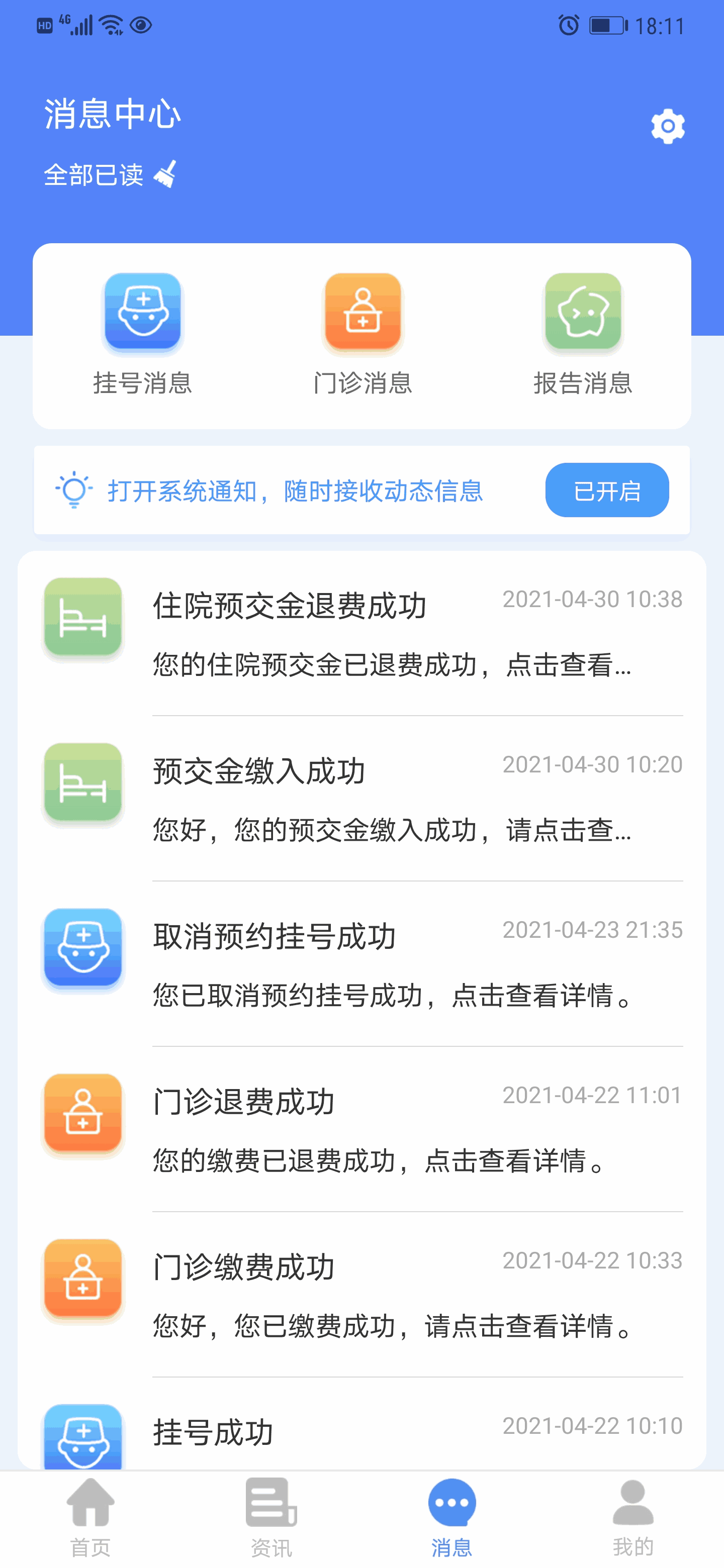This screenshot has width=724, height=1568.
Task: Click the orange icon beside 门诊退费成功
Action: pyautogui.click(x=83, y=1114)
